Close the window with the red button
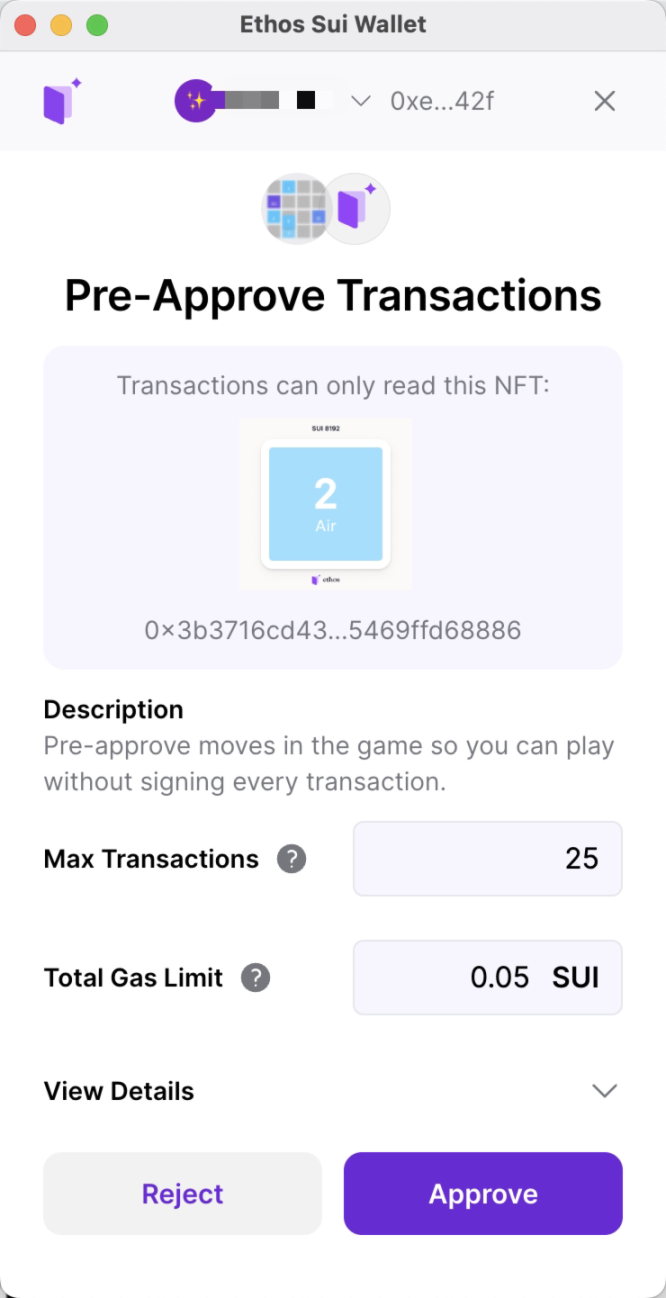The image size is (666, 1298). tap(25, 25)
